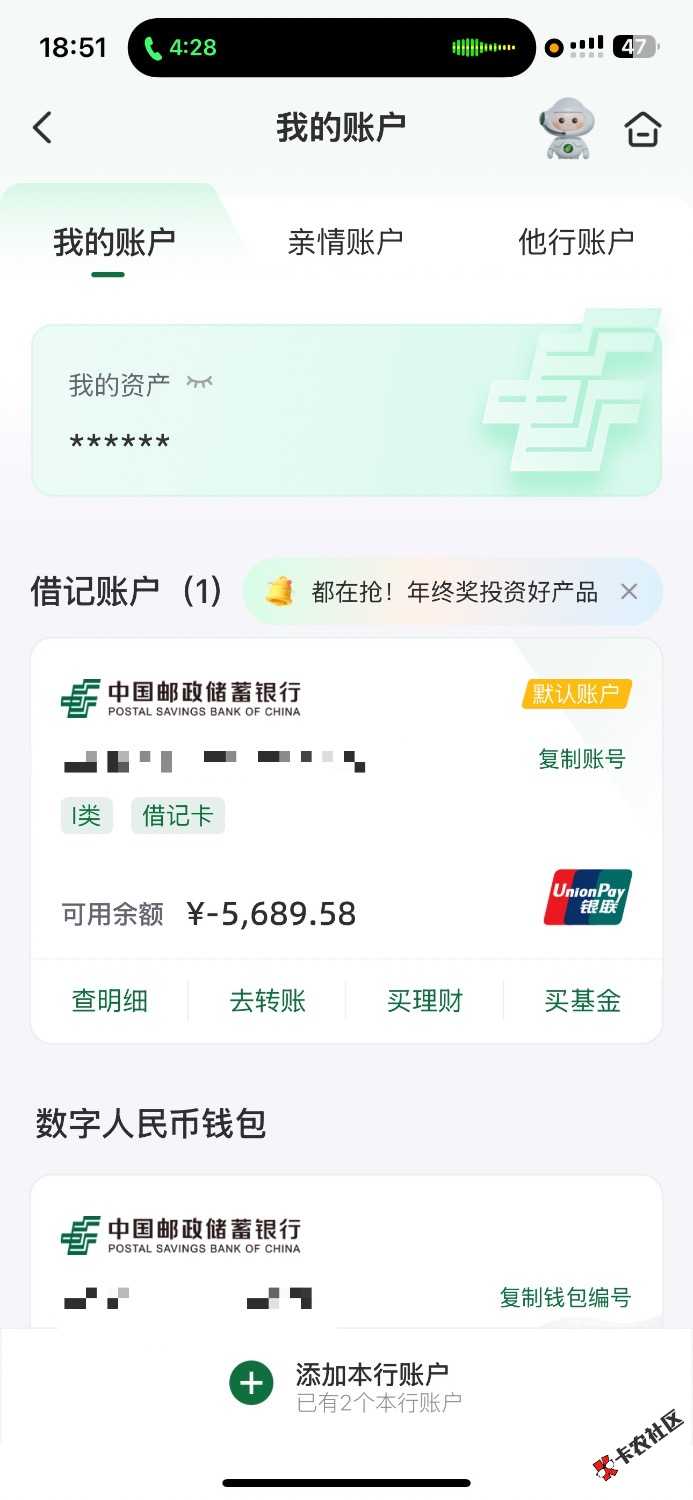693x1500 pixels.
Task: Return to the home page icon
Action: click(x=642, y=129)
